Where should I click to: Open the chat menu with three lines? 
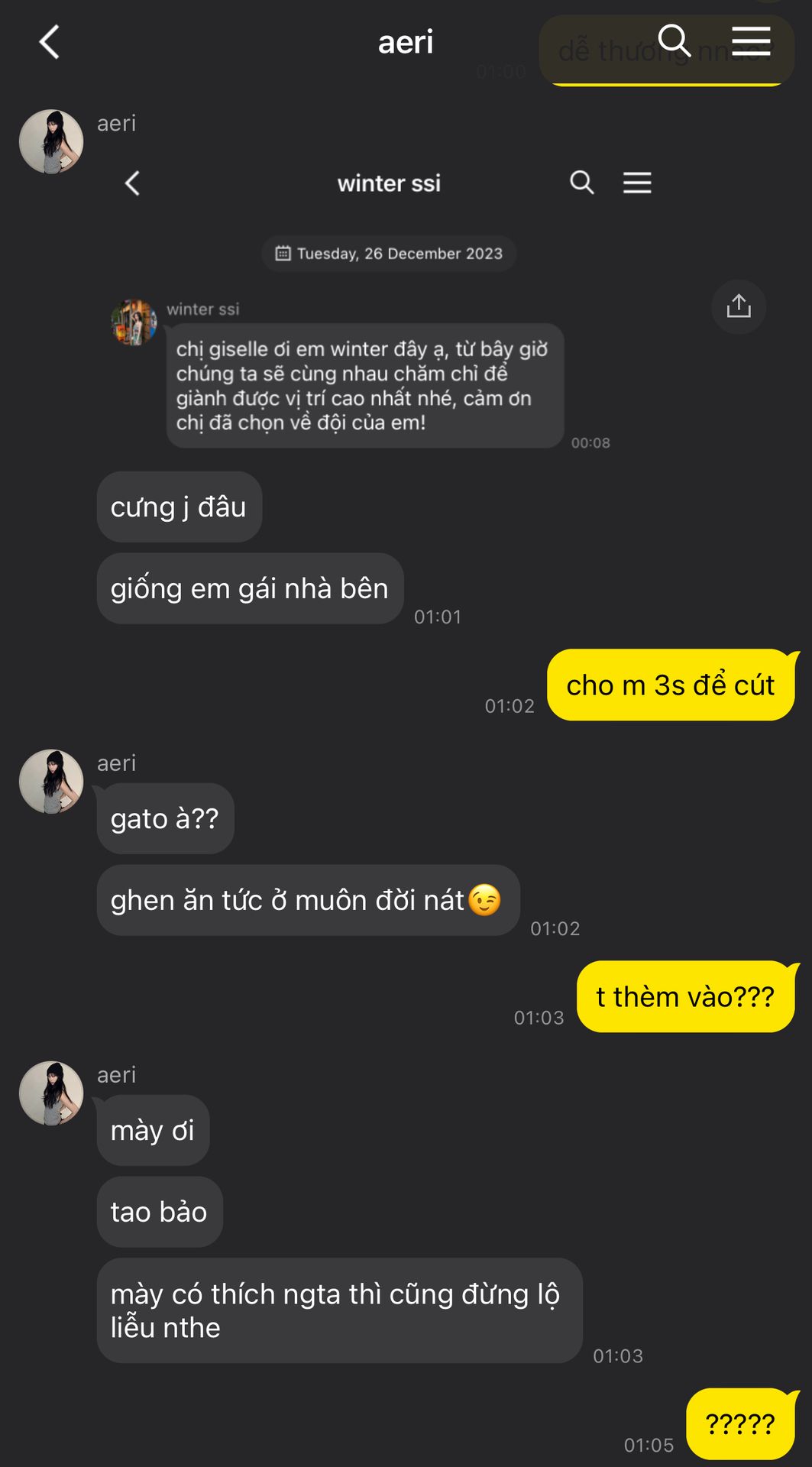pos(751,40)
